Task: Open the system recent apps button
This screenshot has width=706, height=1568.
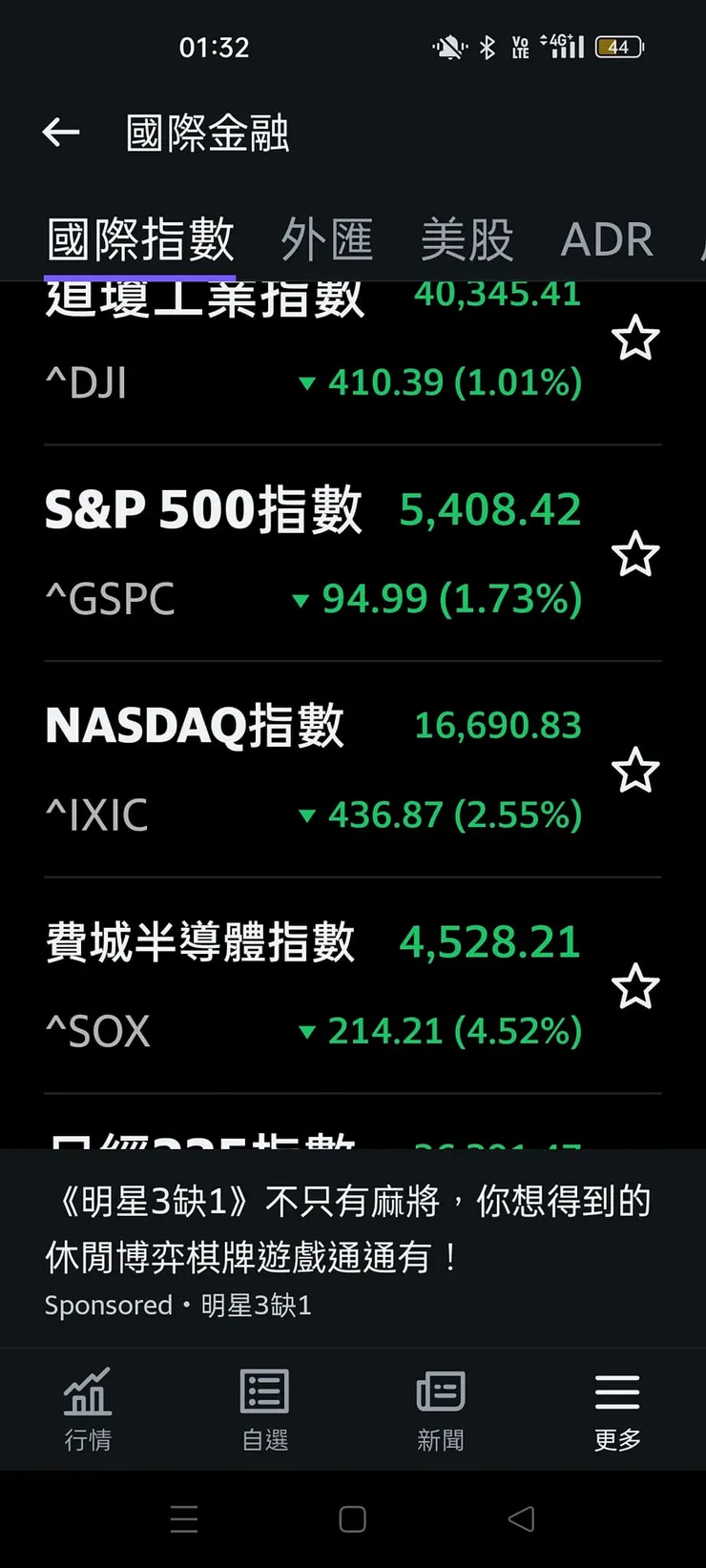Action: click(x=184, y=1519)
